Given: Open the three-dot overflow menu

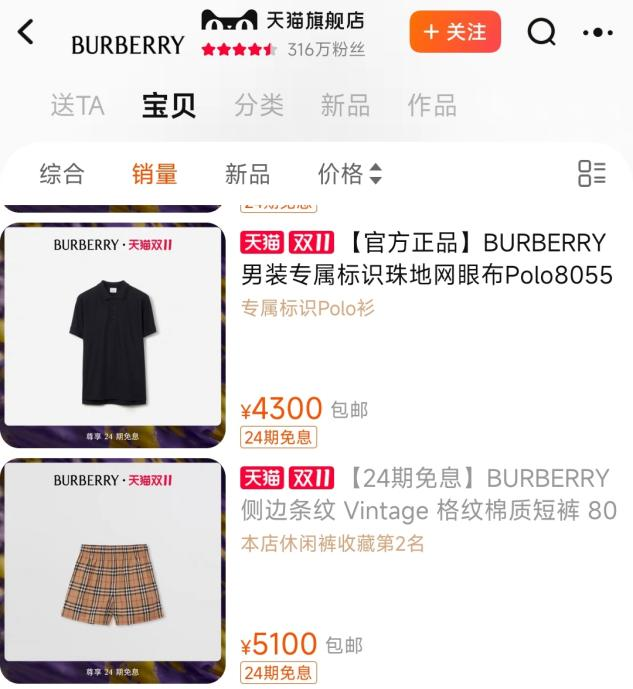Looking at the screenshot, I should 597,32.
